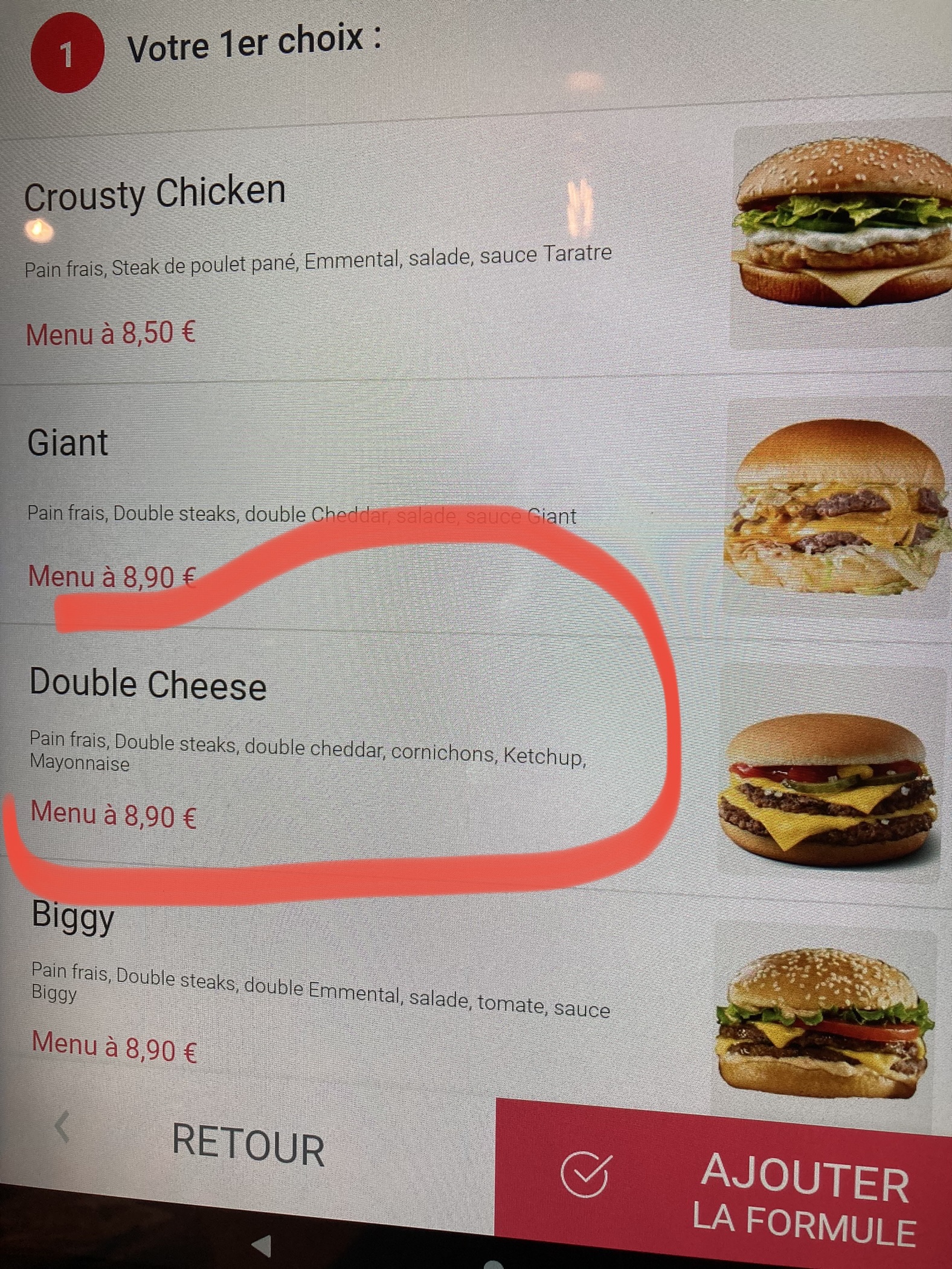
Task: Pick the Double Cheese menu
Action: tap(148, 685)
